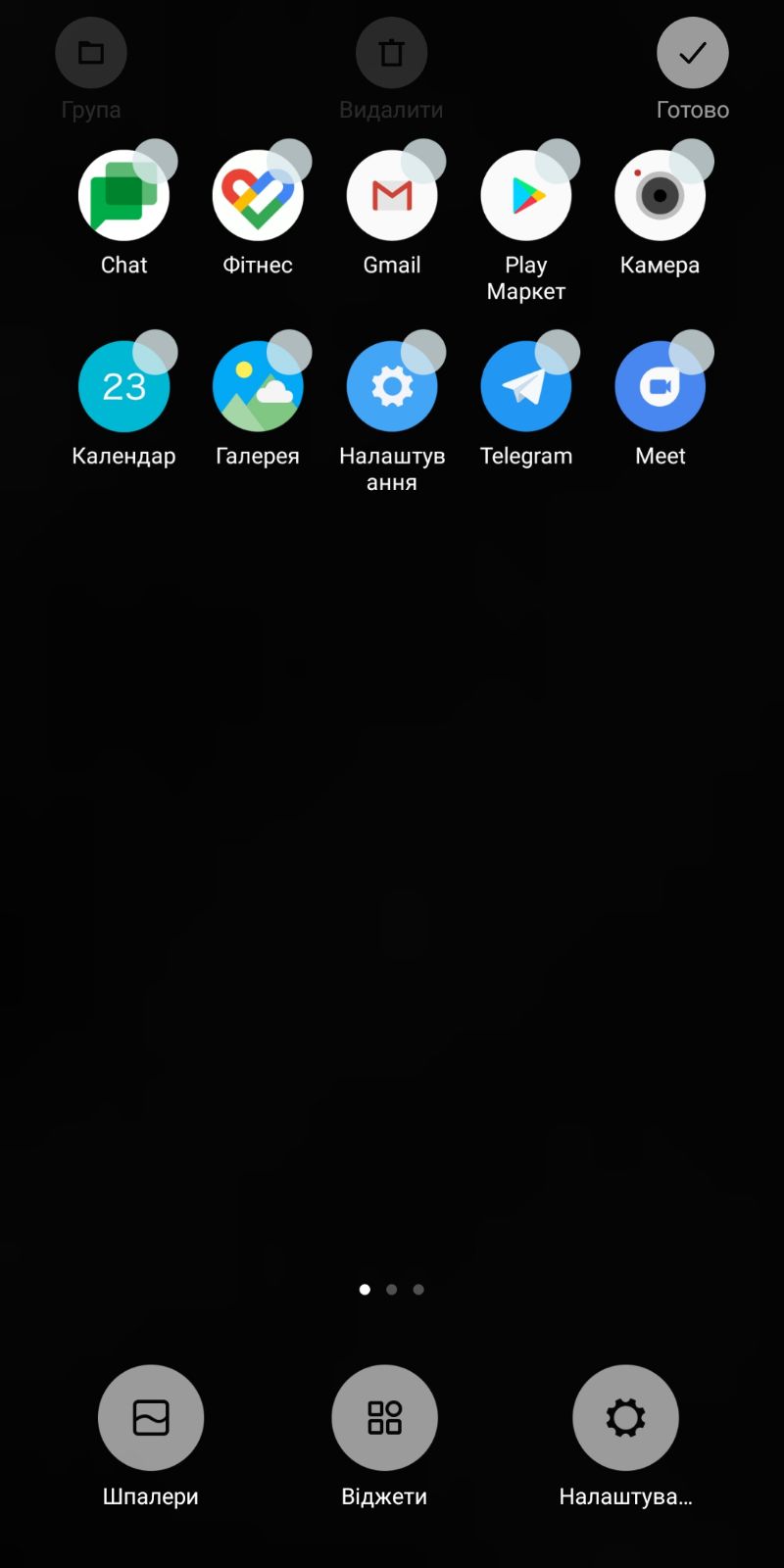Open Шпалери wallpaper options

pyautogui.click(x=151, y=1417)
